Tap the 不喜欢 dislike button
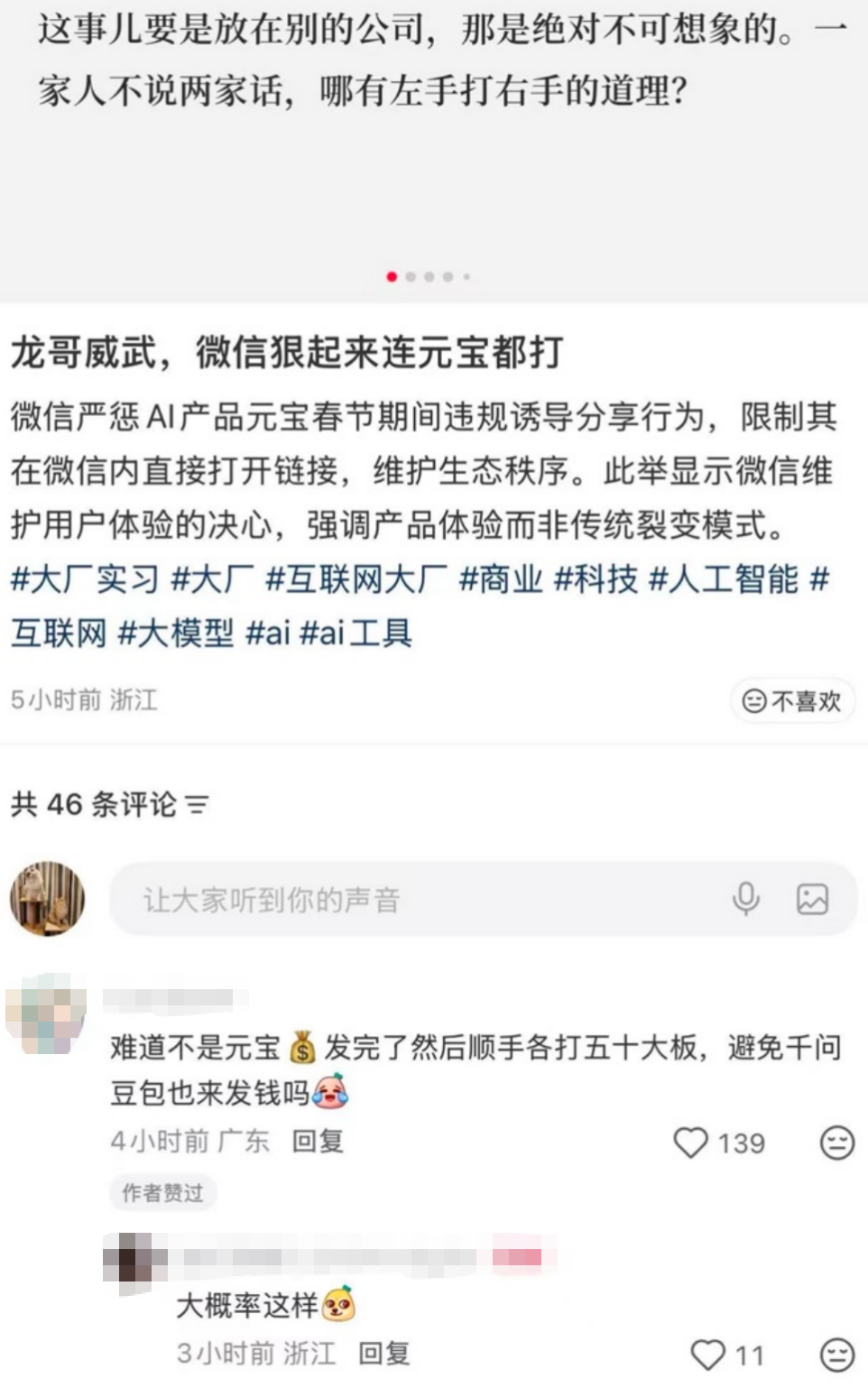Screen dimensions: 868x1388 791,700
